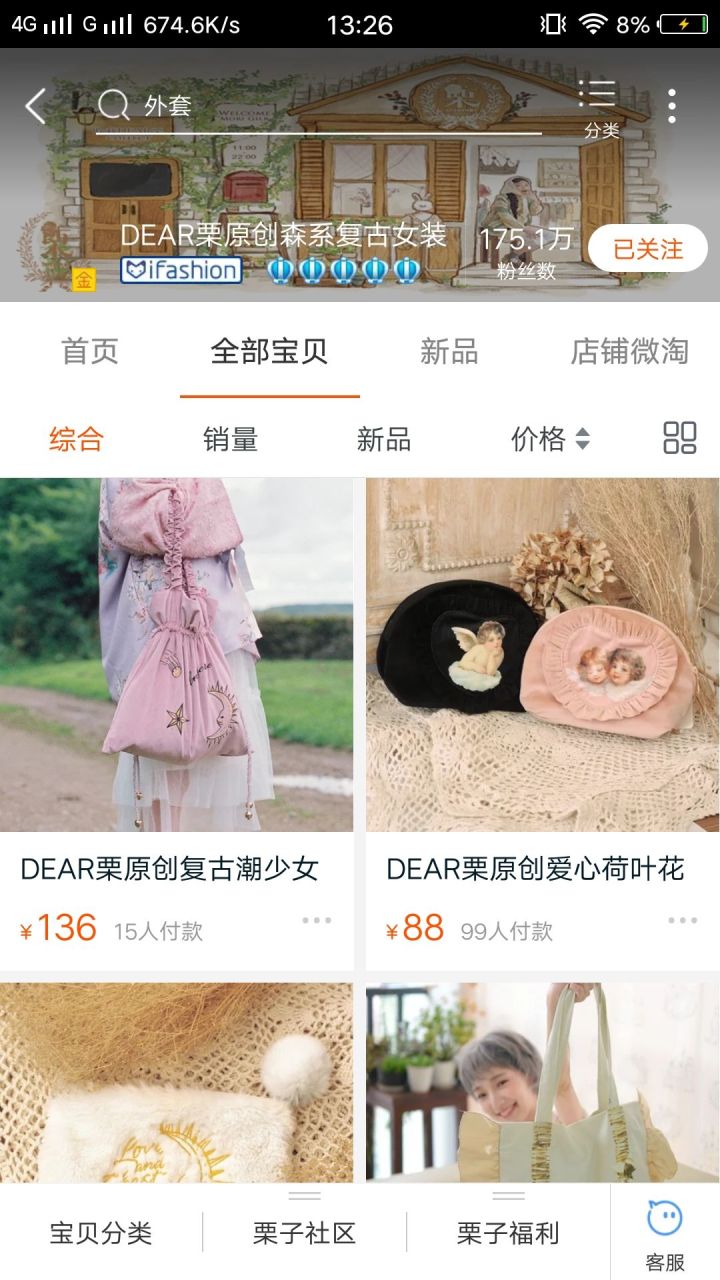Expand the 栗子社区 bottom menu
Image resolution: width=720 pixels, height=1280 pixels.
304,1233
